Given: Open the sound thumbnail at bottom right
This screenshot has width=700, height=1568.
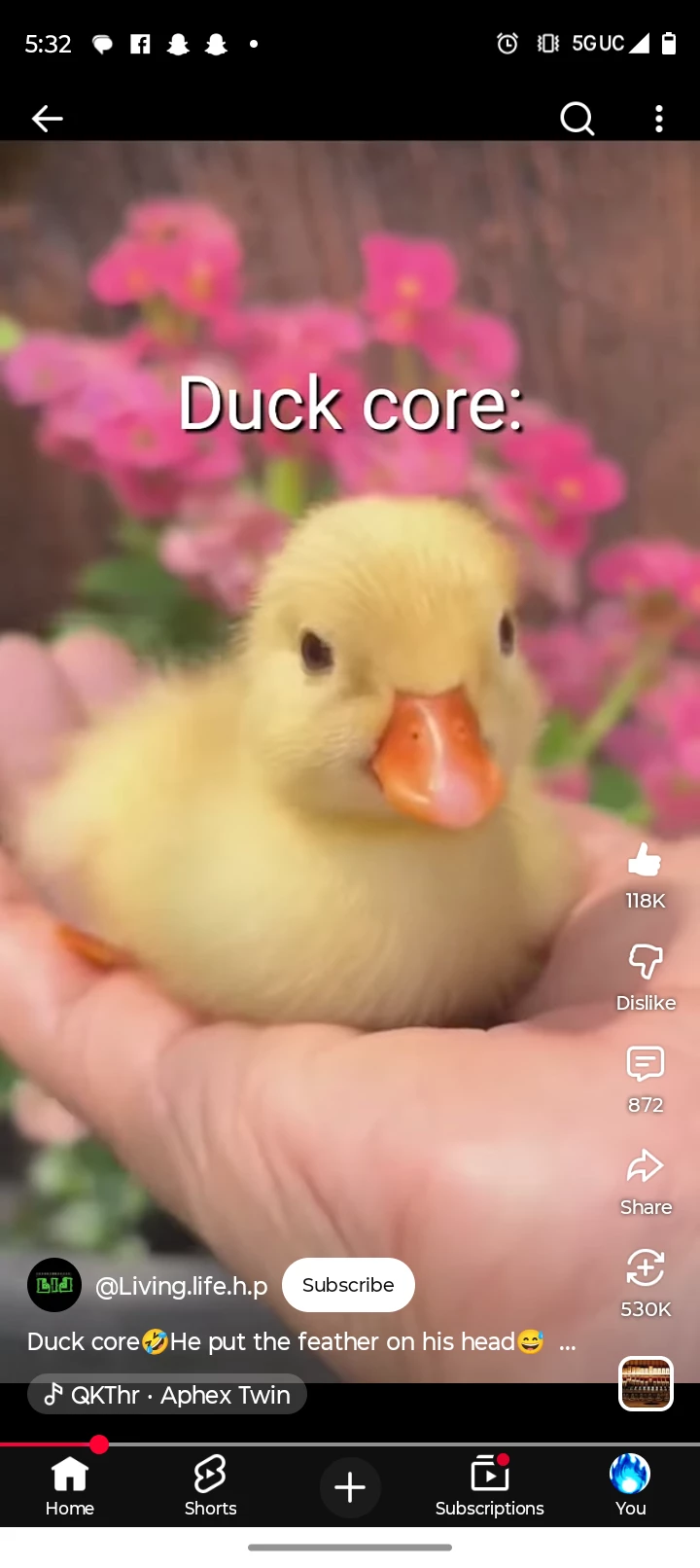Looking at the screenshot, I should click(x=646, y=1383).
